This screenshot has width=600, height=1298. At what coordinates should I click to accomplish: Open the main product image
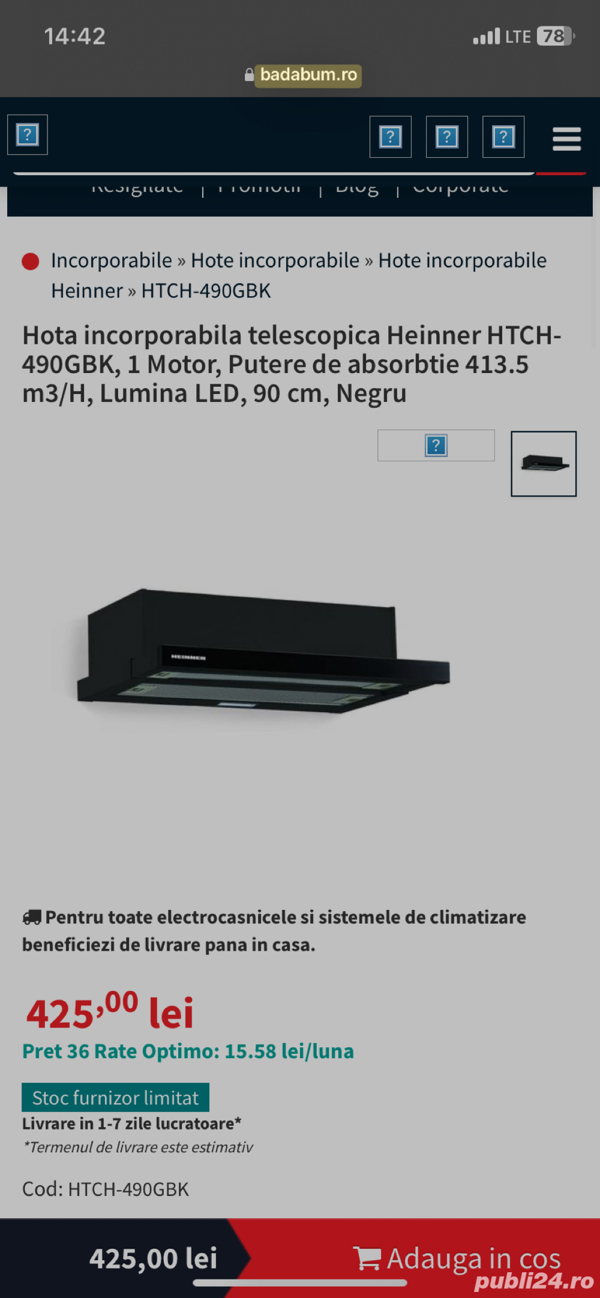tap(263, 651)
